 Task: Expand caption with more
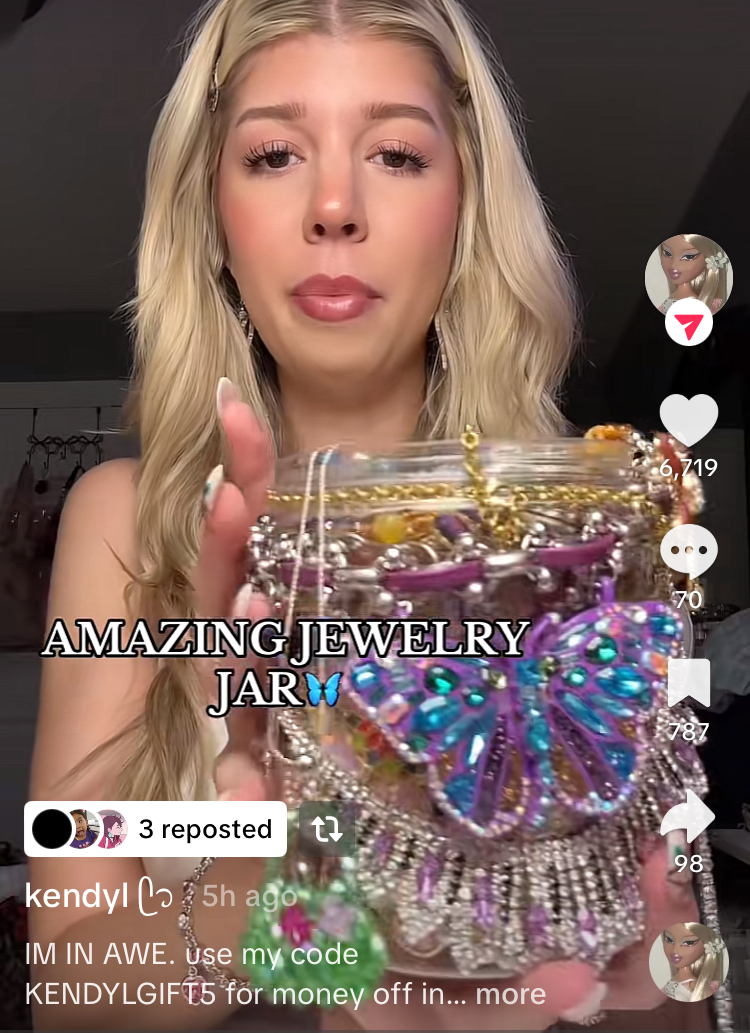click(x=510, y=994)
